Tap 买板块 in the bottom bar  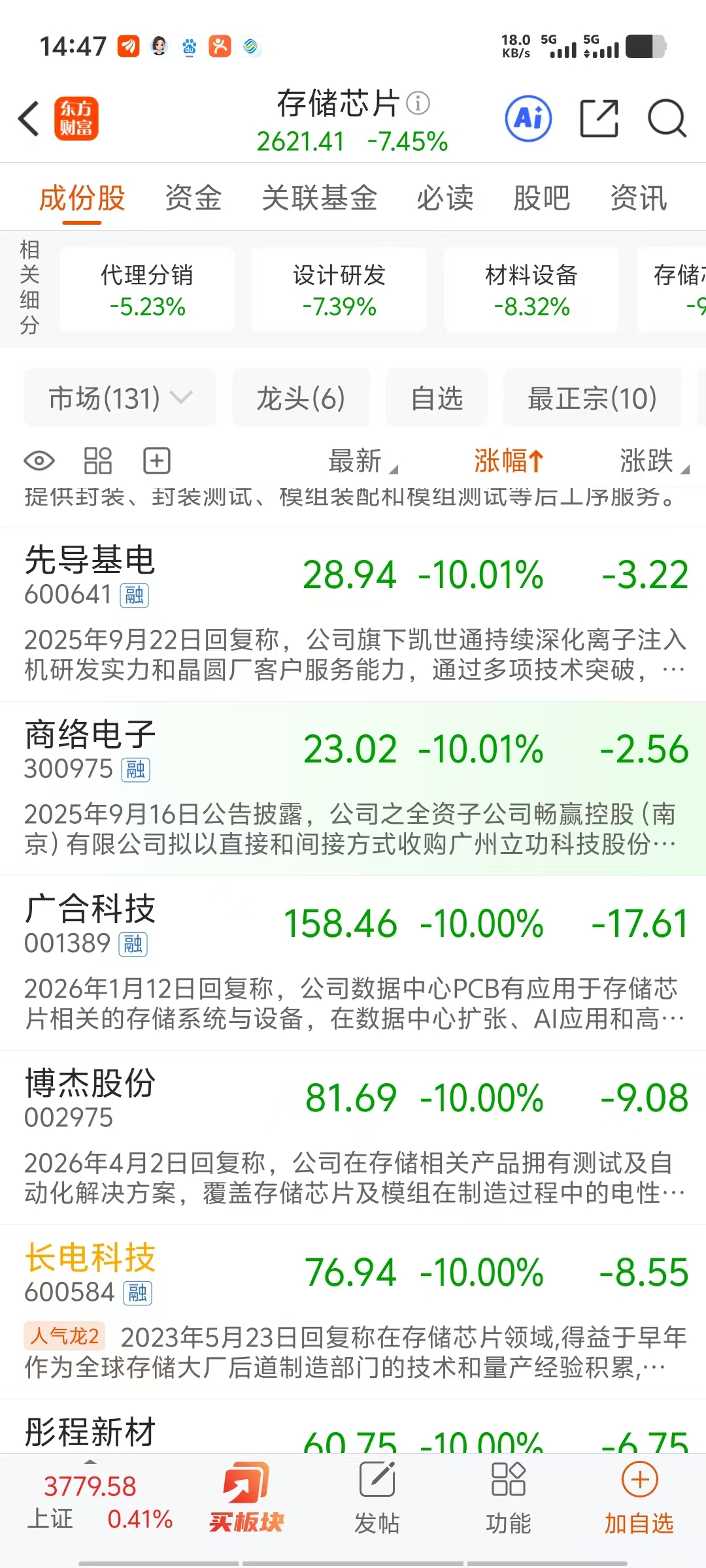coord(246,1497)
